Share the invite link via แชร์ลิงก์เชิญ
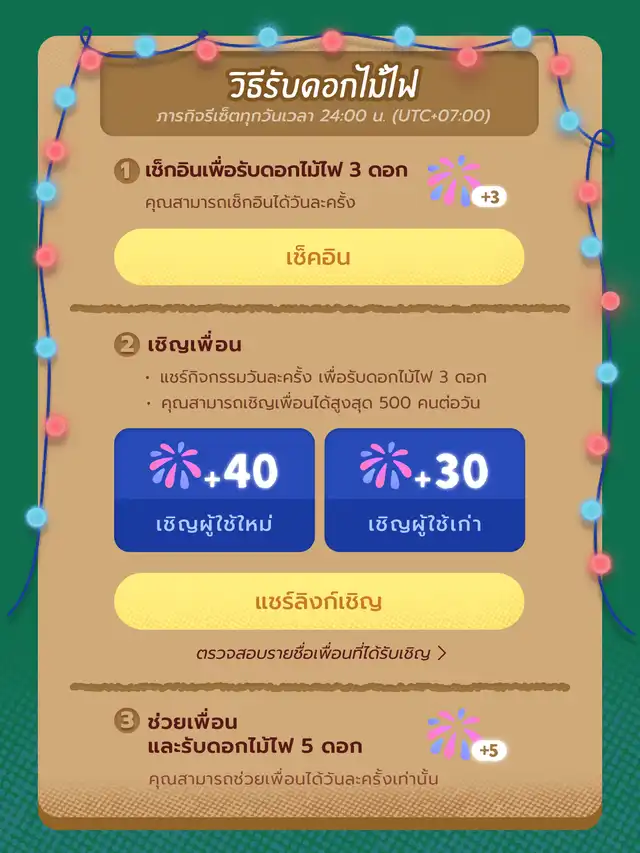 (x=319, y=602)
